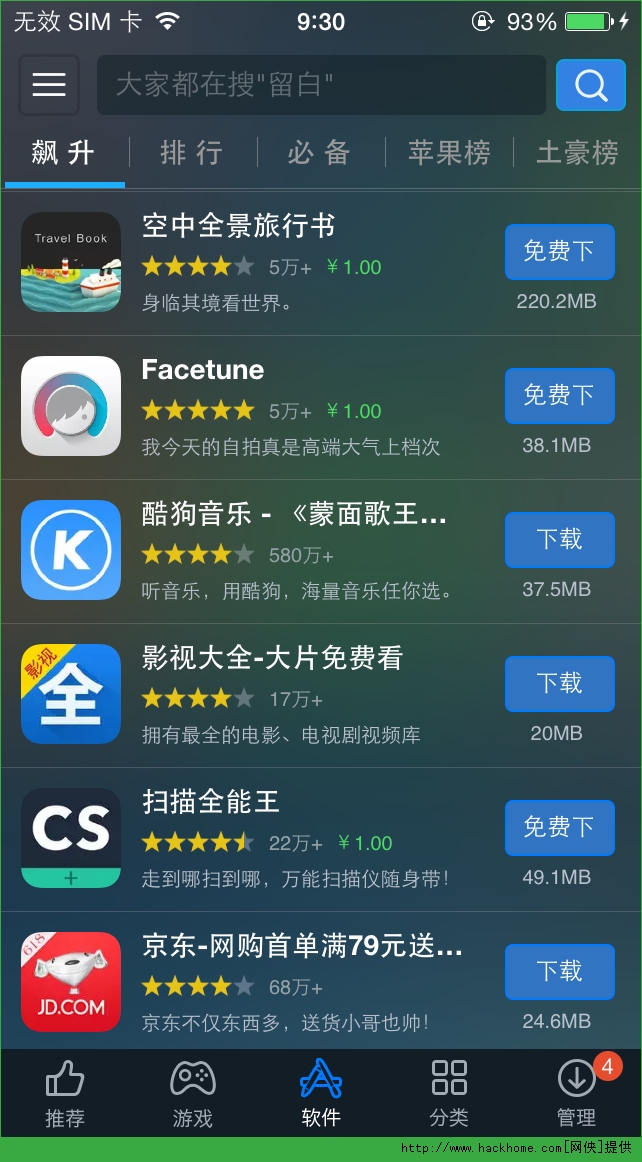Open the hamburger drawer menu

(48, 85)
